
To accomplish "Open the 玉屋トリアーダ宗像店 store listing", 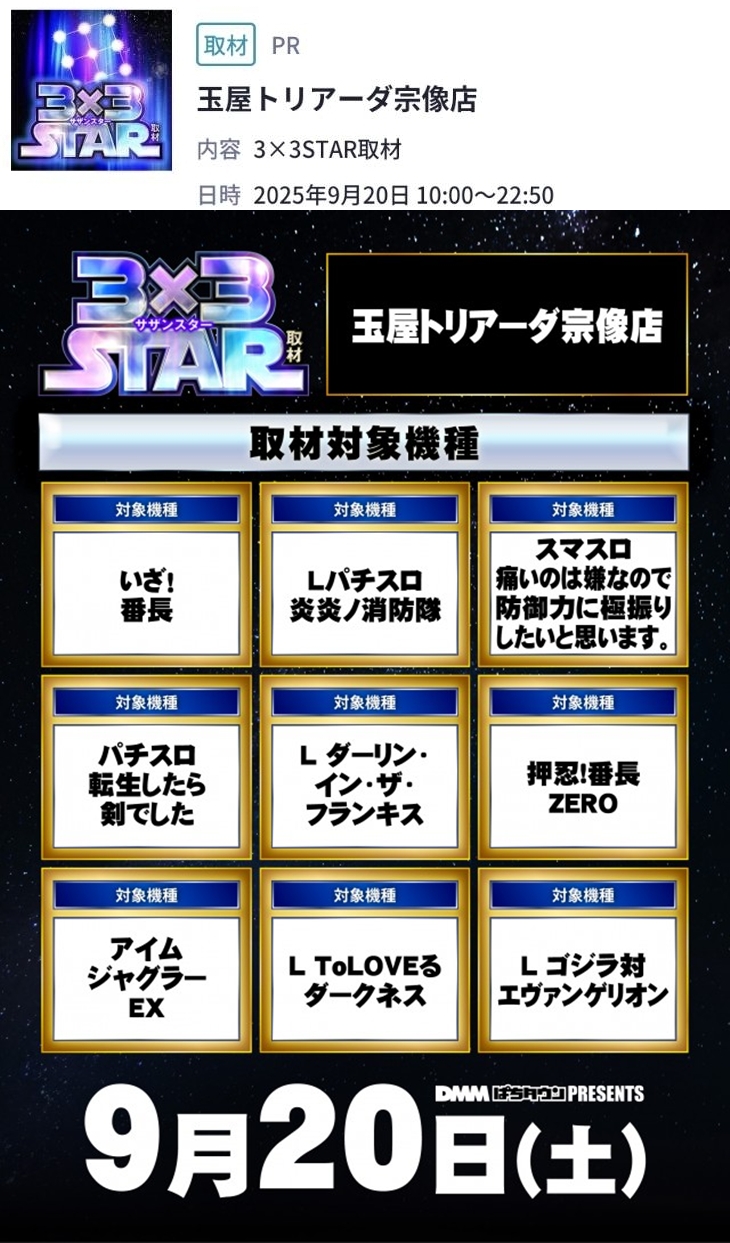I will point(337,99).
